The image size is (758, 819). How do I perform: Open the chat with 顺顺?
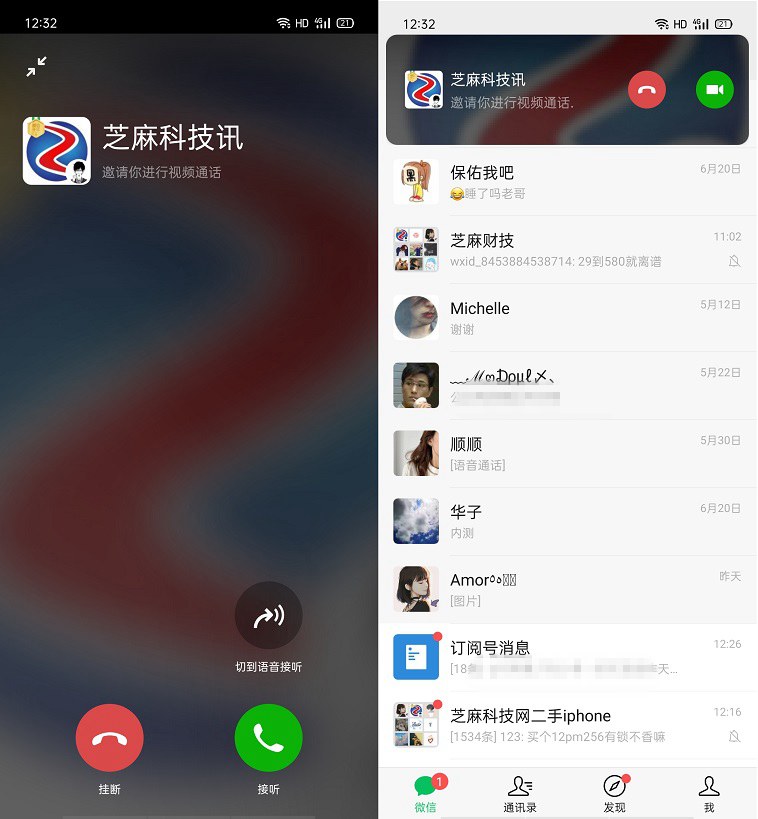point(567,454)
